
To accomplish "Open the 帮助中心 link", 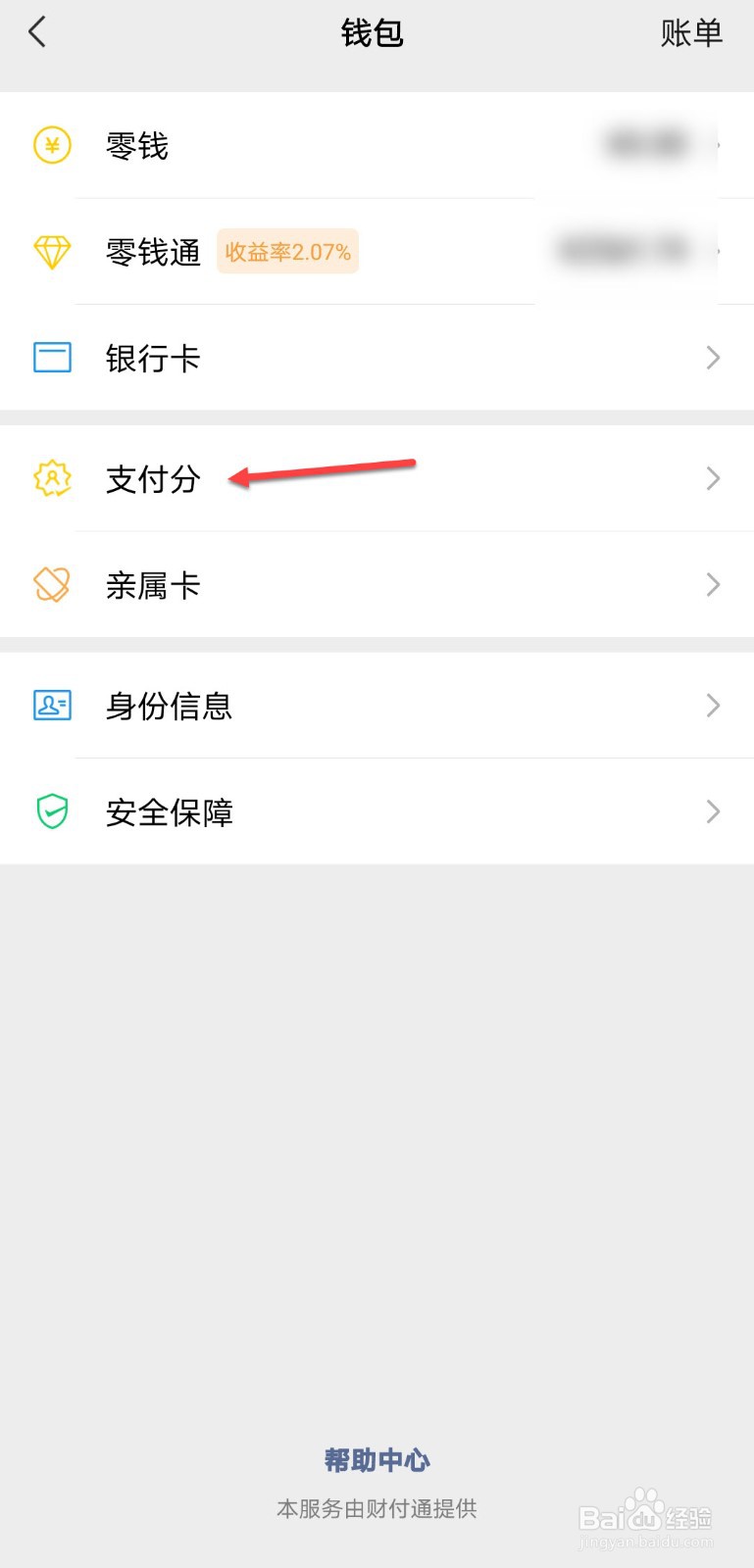I will [376, 1459].
